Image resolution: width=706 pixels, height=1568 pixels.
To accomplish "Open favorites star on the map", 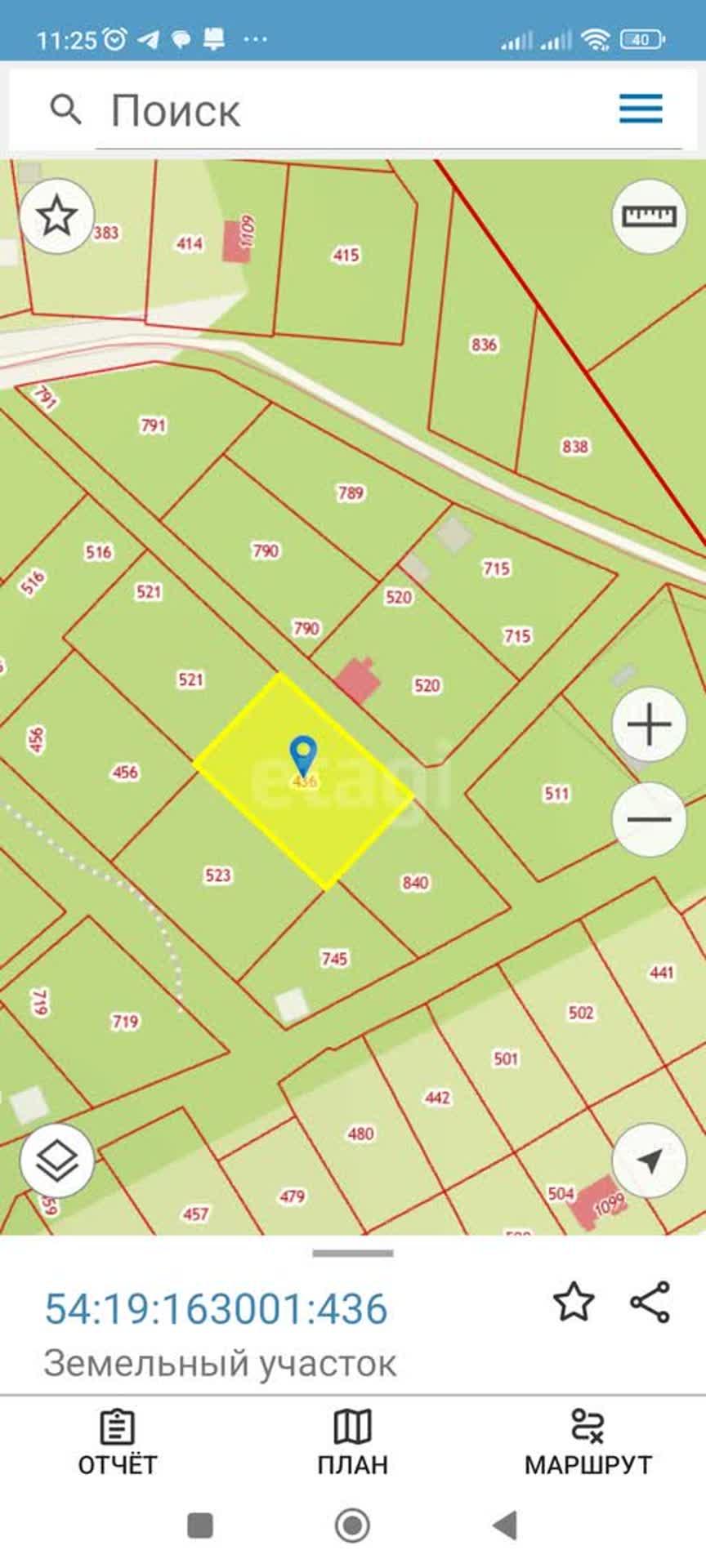I will pyautogui.click(x=56, y=216).
